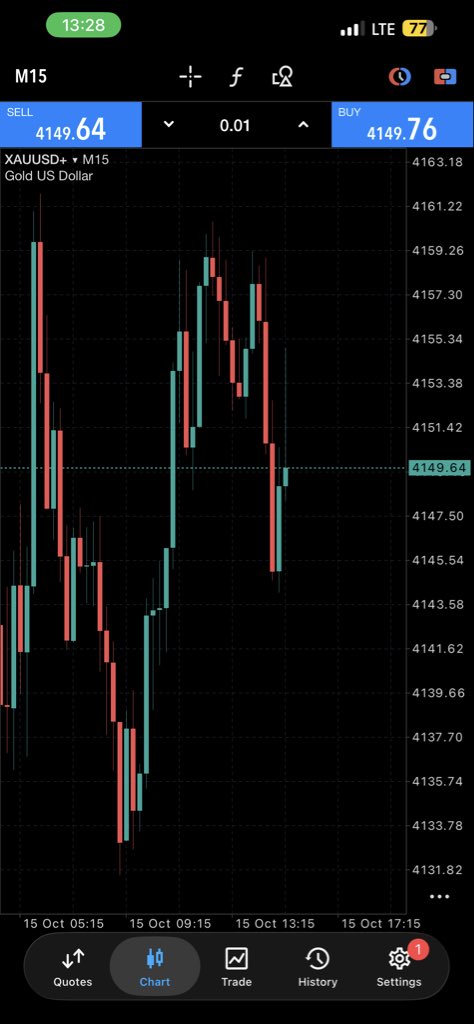Open the indicators function menu
This screenshot has height=1024, width=474.
pyautogui.click(x=236, y=77)
